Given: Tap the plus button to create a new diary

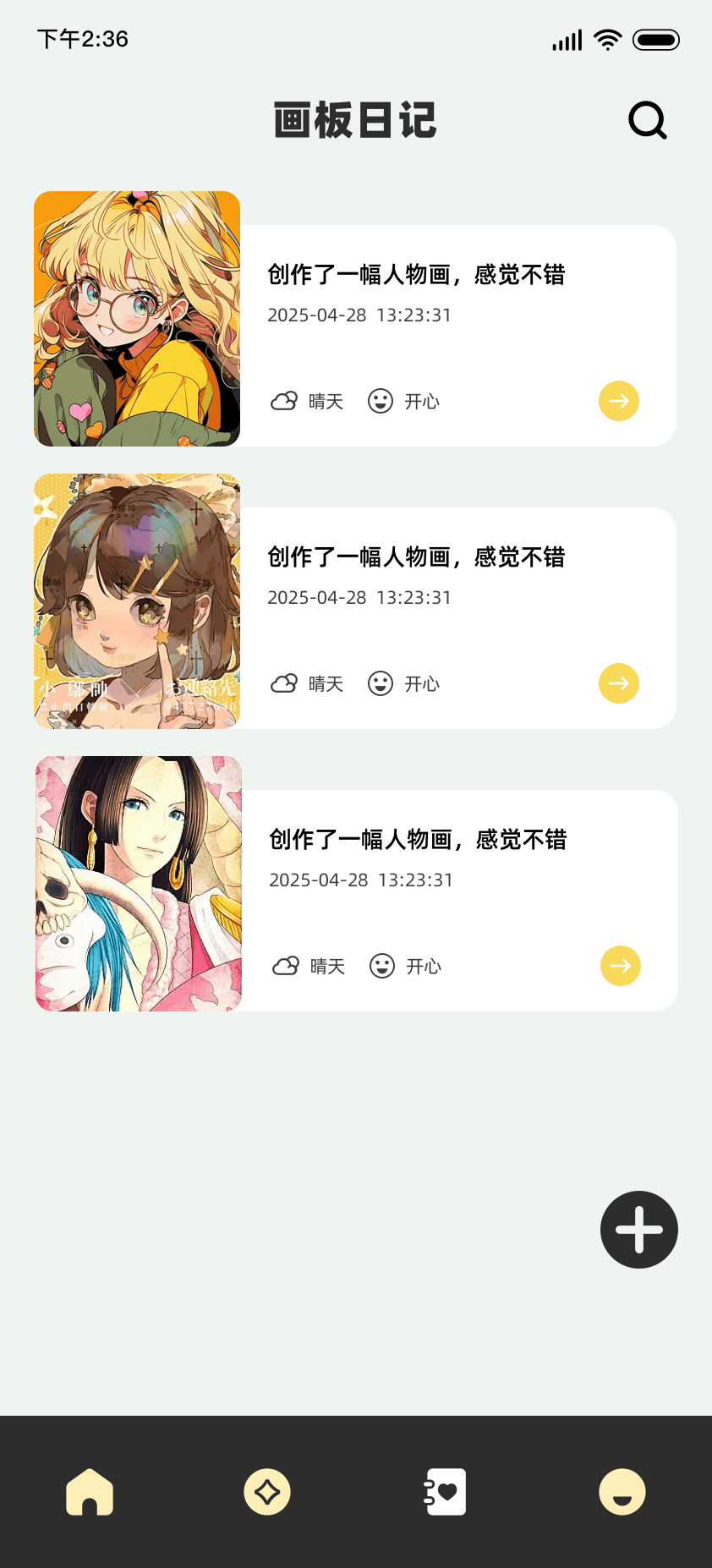Looking at the screenshot, I should 638,1229.
